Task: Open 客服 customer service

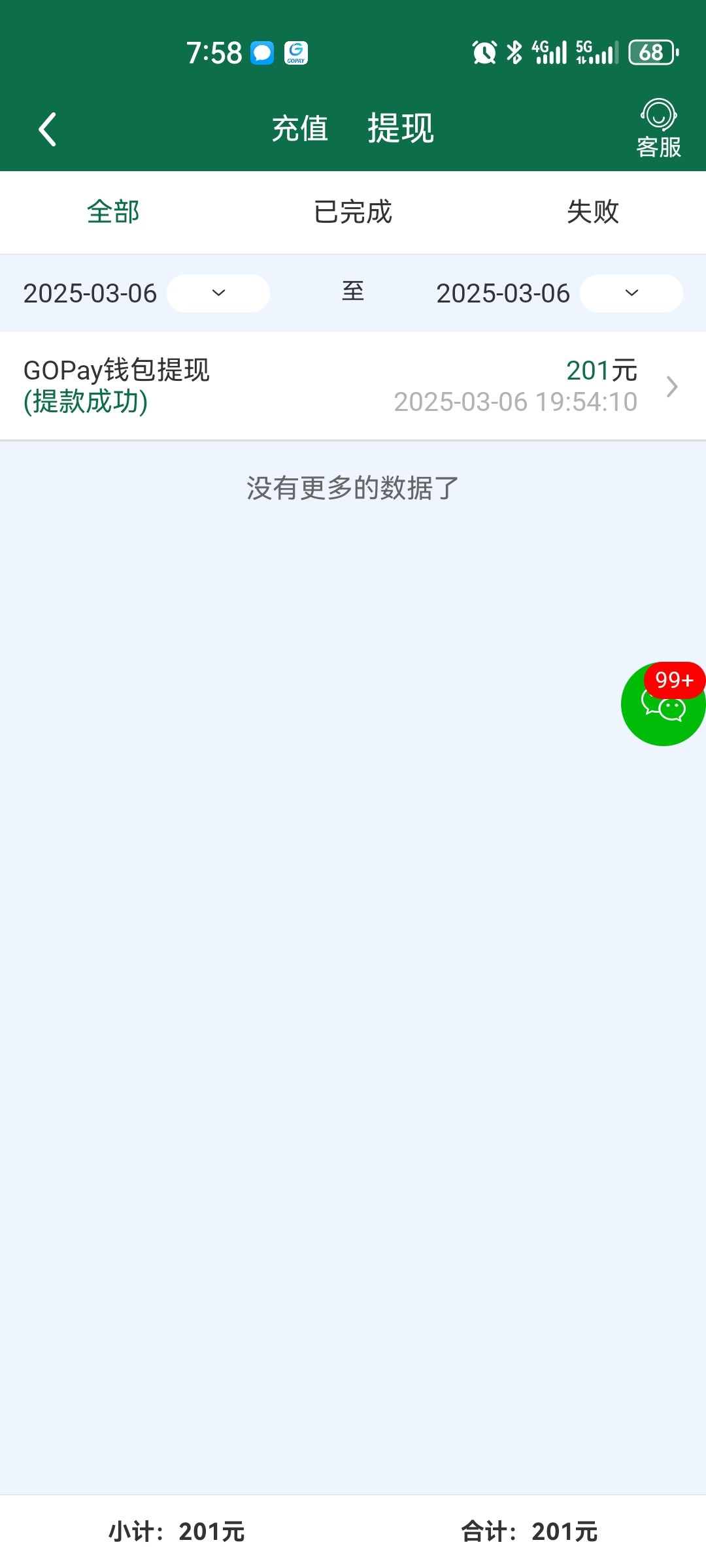Action: (658, 129)
